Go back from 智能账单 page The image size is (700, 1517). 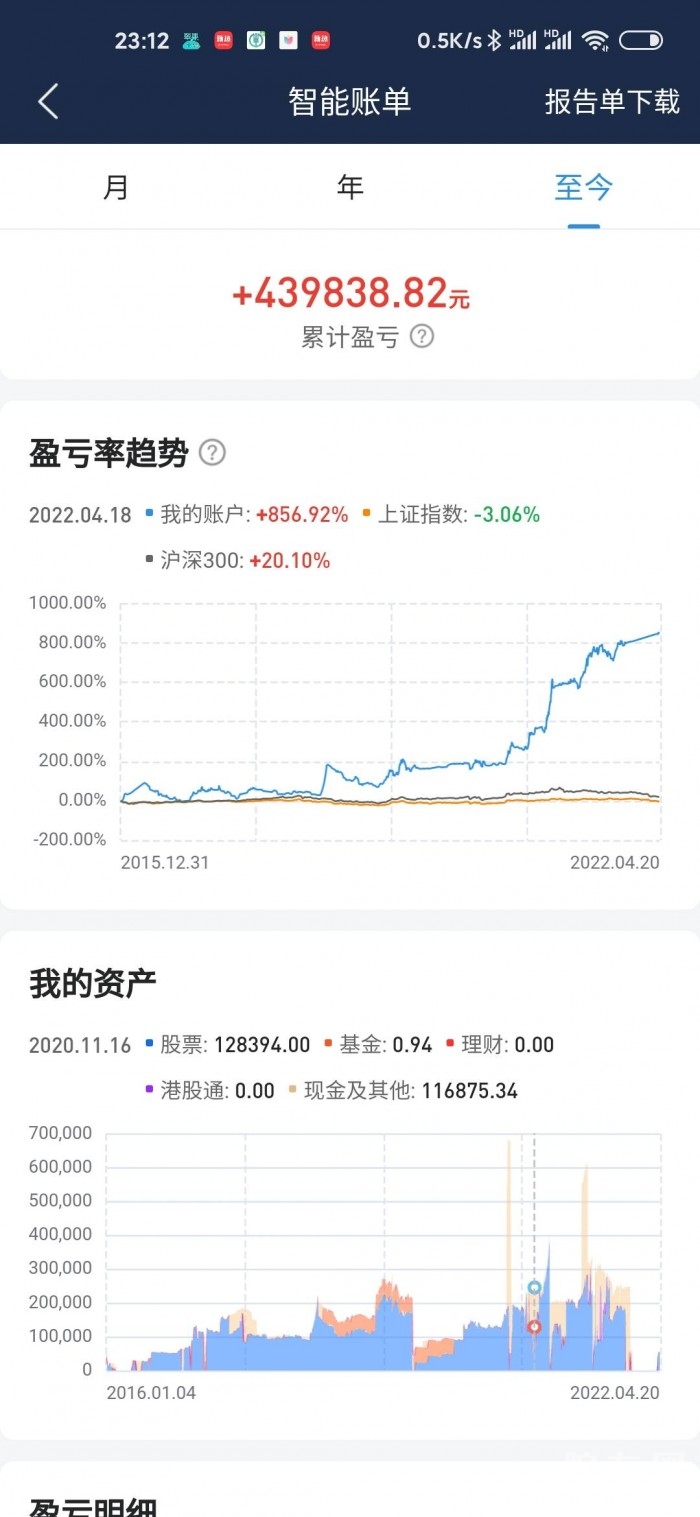point(48,102)
